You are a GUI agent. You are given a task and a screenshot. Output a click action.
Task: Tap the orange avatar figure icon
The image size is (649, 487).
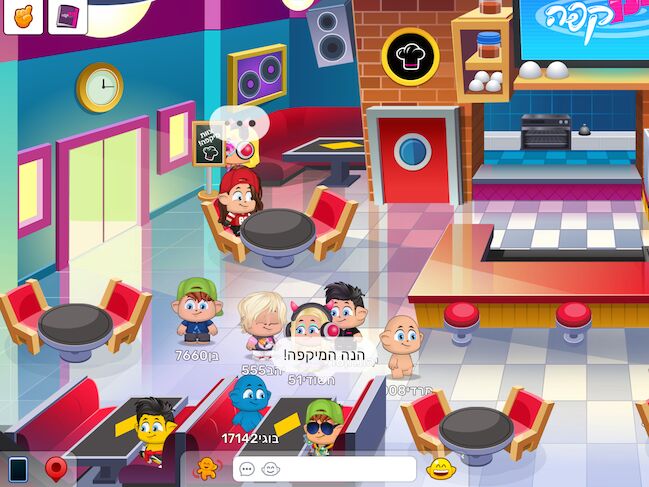[x=207, y=468]
